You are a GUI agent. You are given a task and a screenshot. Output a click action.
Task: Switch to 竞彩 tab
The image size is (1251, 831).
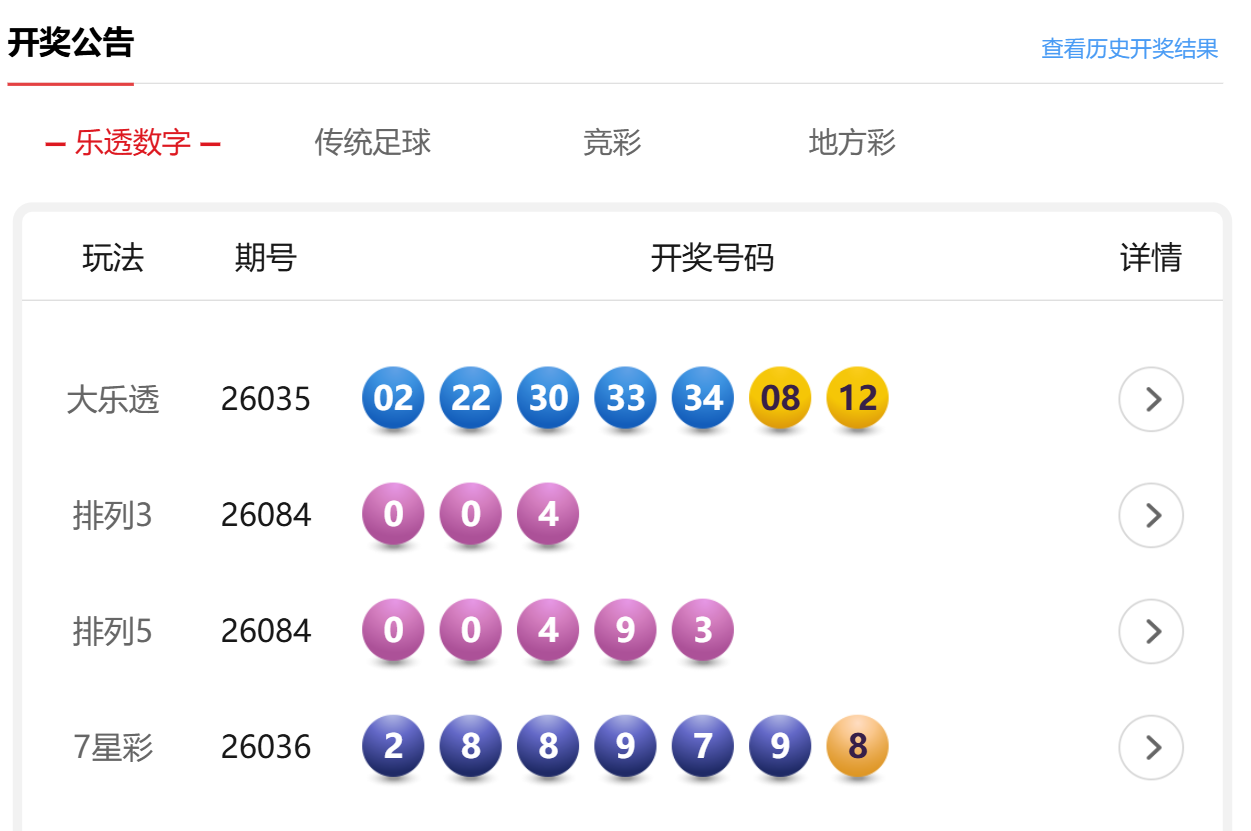point(611,143)
